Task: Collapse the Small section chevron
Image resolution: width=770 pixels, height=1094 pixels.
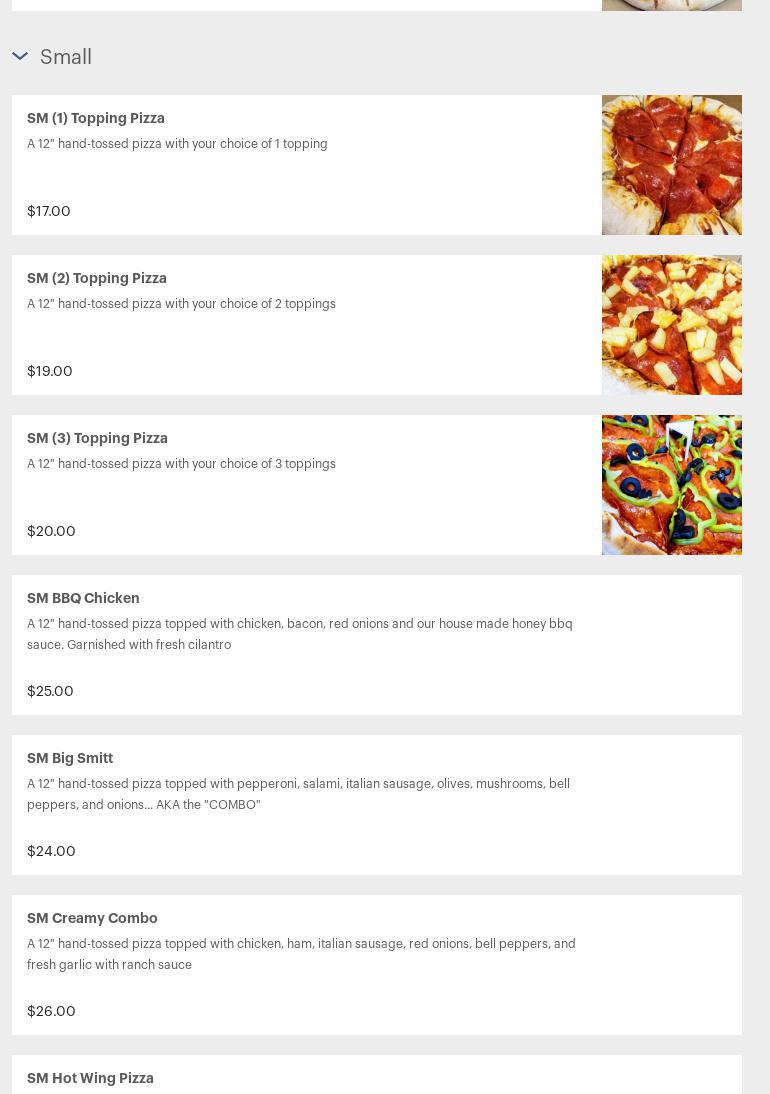Action: (x=20, y=57)
